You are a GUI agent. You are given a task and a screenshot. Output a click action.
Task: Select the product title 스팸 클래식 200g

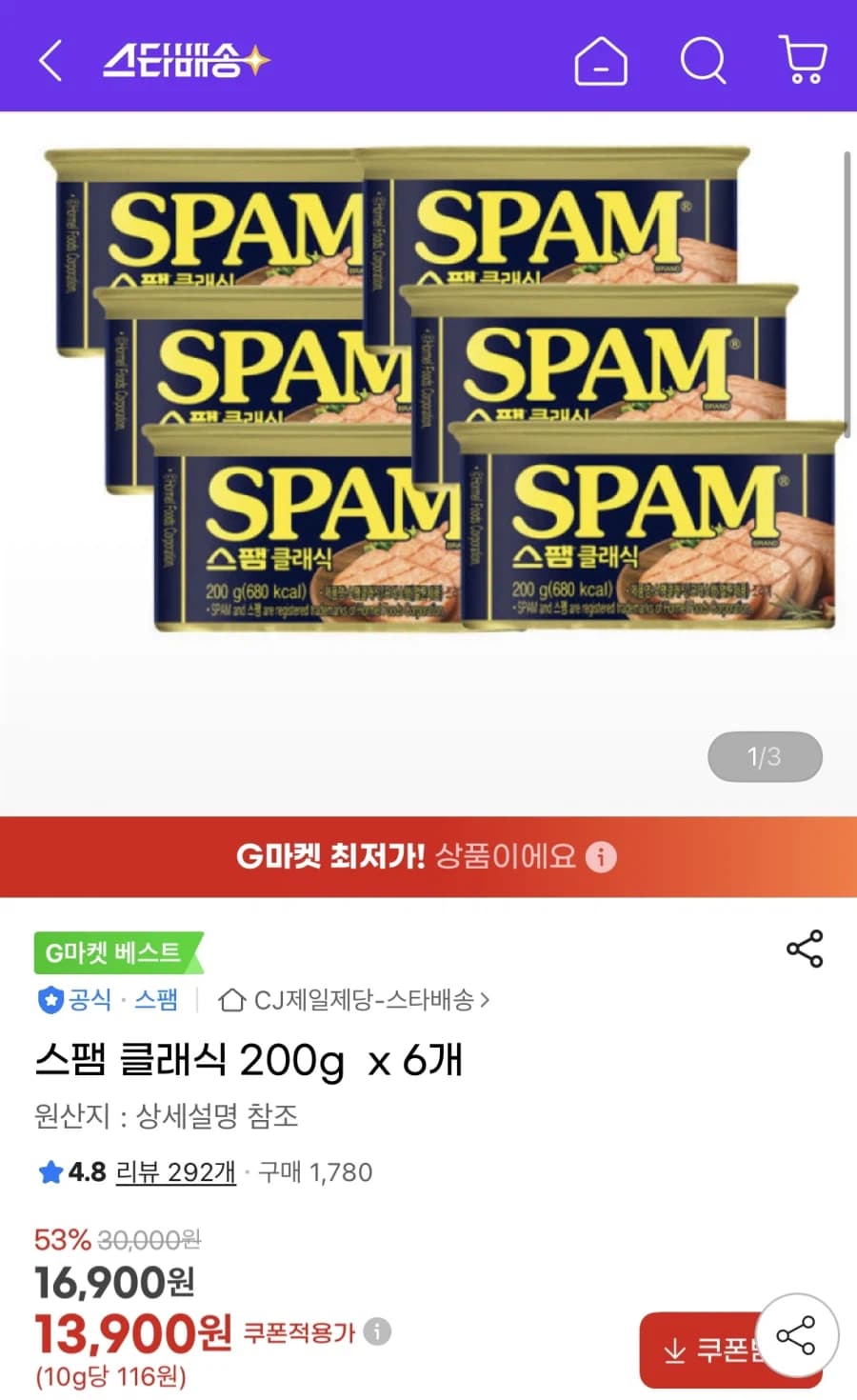[248, 1060]
